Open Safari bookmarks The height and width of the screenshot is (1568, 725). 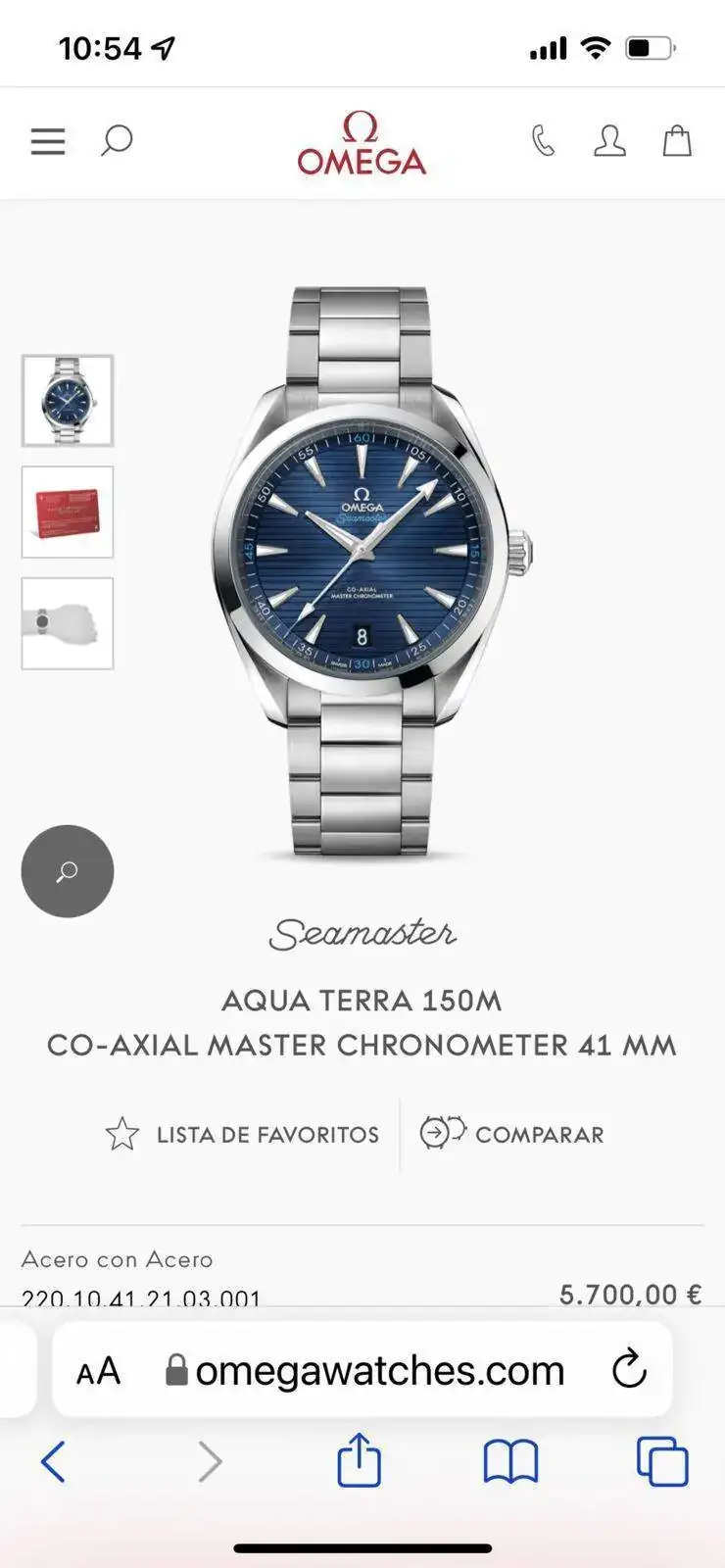click(510, 1461)
